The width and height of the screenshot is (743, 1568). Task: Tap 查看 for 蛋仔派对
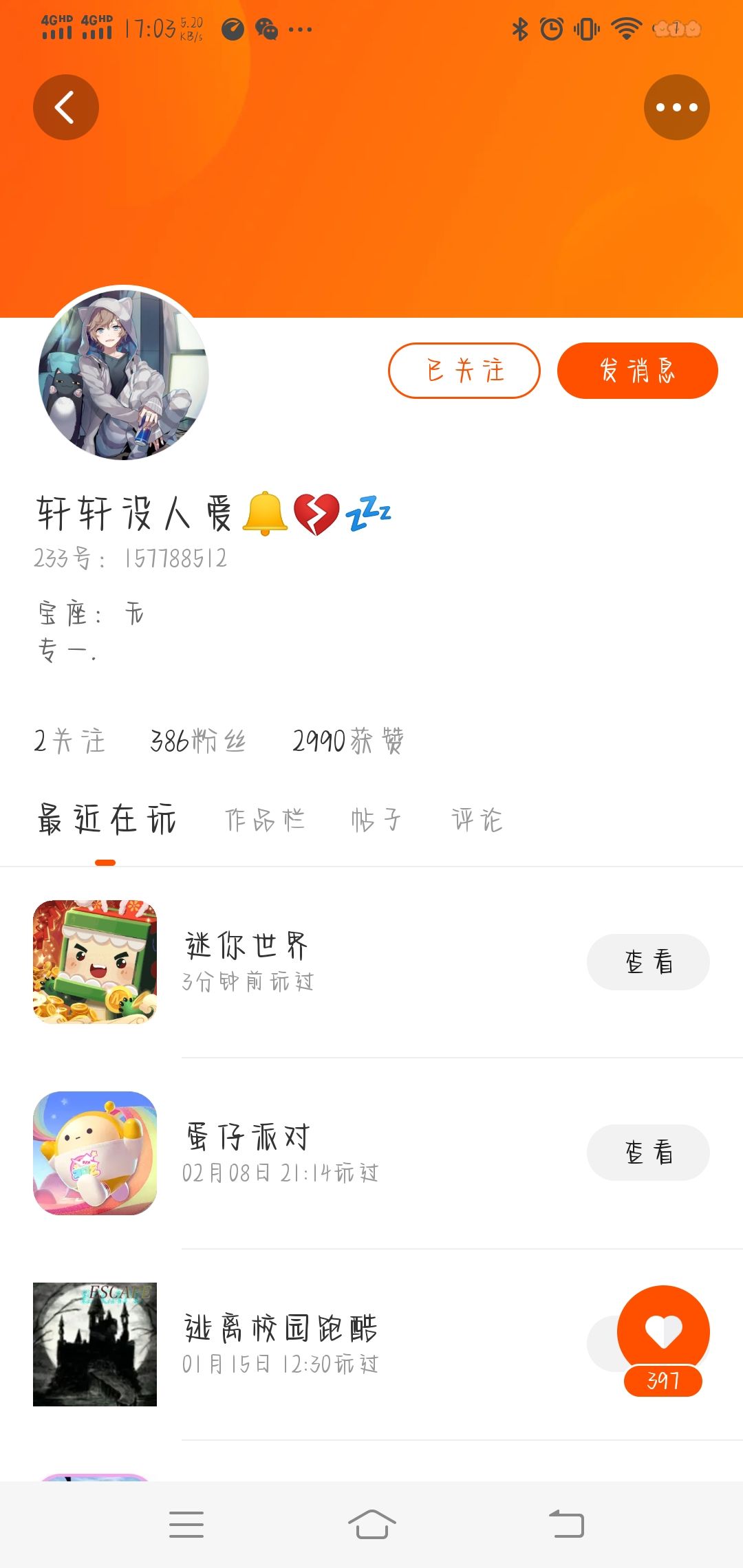point(647,1152)
